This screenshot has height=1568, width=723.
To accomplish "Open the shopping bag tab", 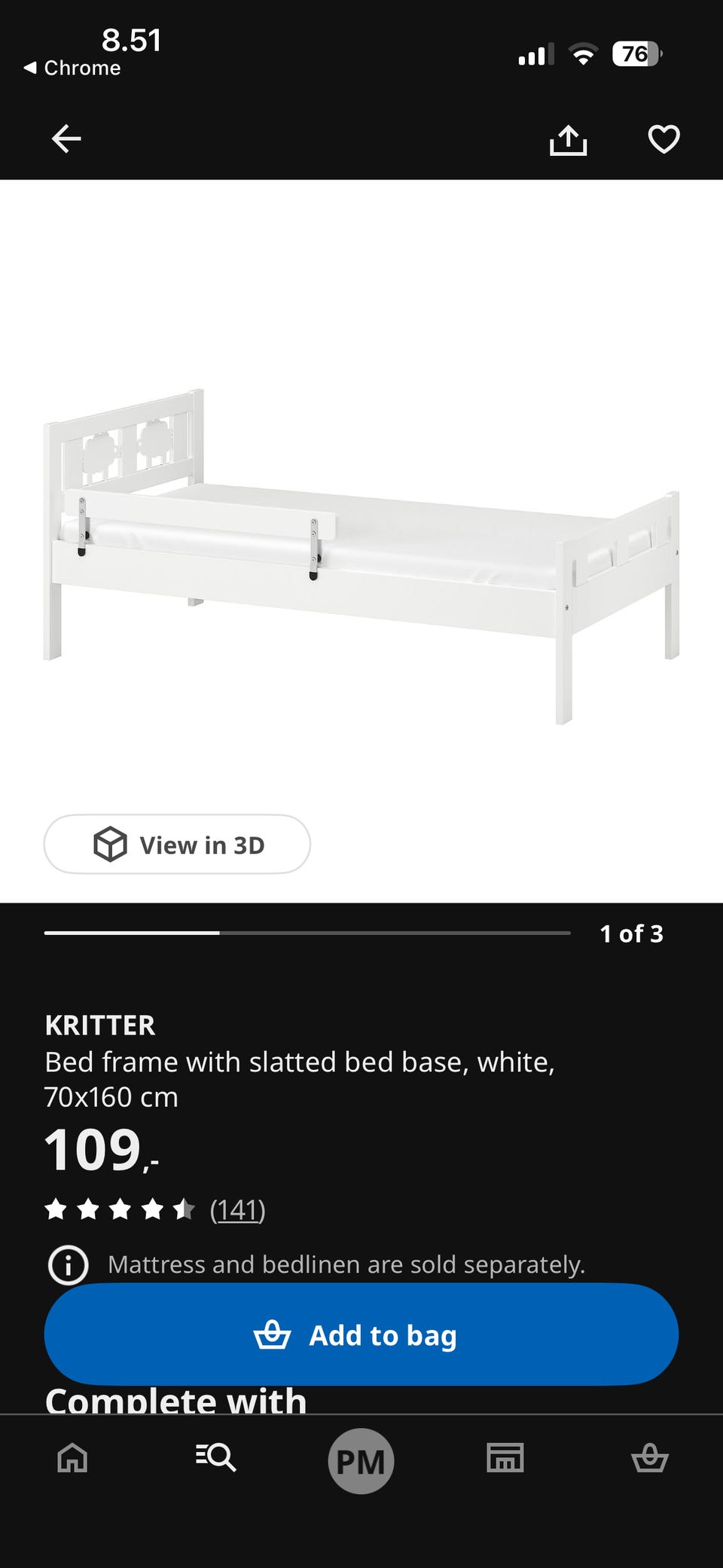I will 650,1457.
